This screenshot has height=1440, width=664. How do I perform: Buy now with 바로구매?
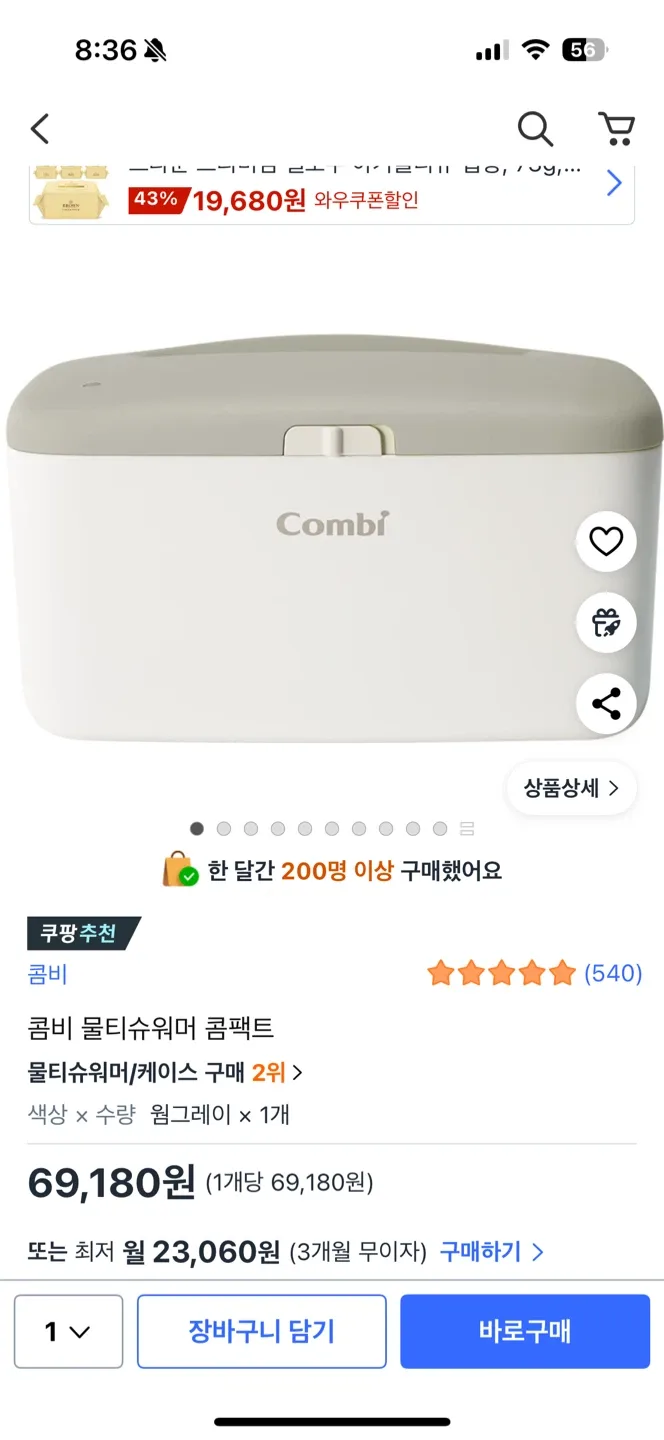tap(525, 1332)
